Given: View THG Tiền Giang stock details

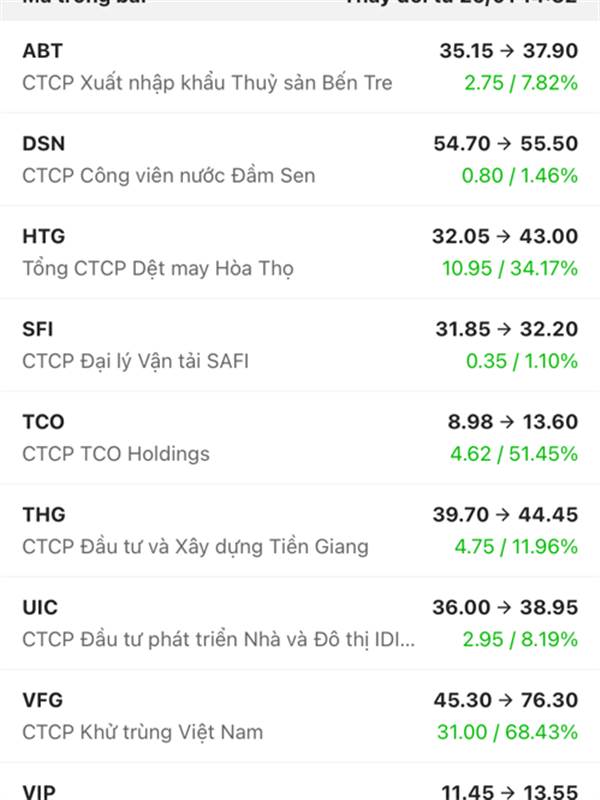Looking at the screenshot, I should [300, 531].
